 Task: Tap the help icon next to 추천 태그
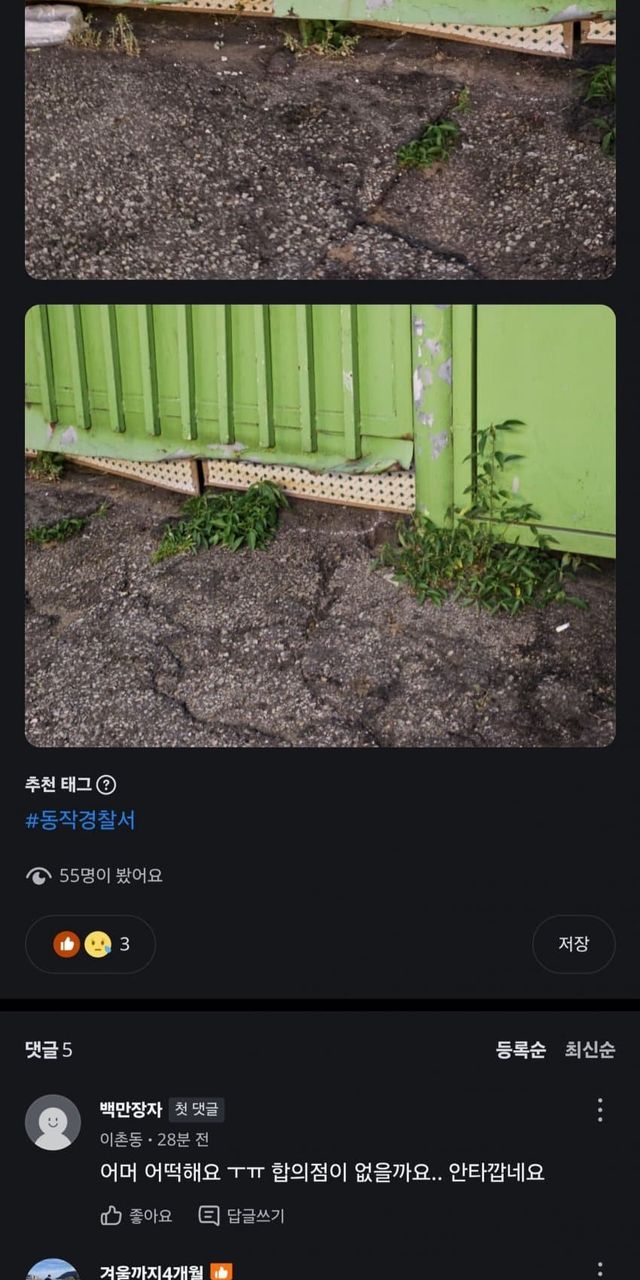point(106,785)
